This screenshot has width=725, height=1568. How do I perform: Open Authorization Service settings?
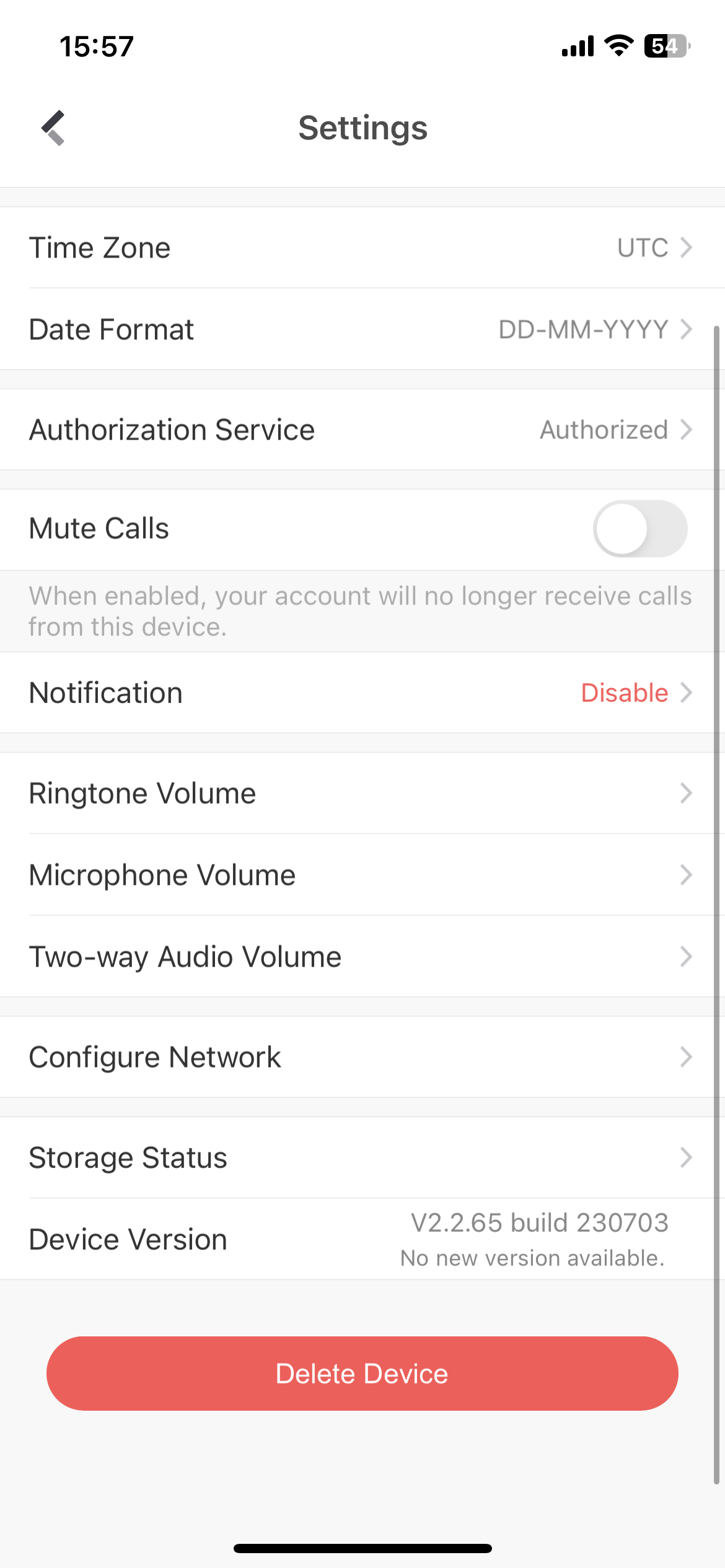pyautogui.click(x=362, y=430)
